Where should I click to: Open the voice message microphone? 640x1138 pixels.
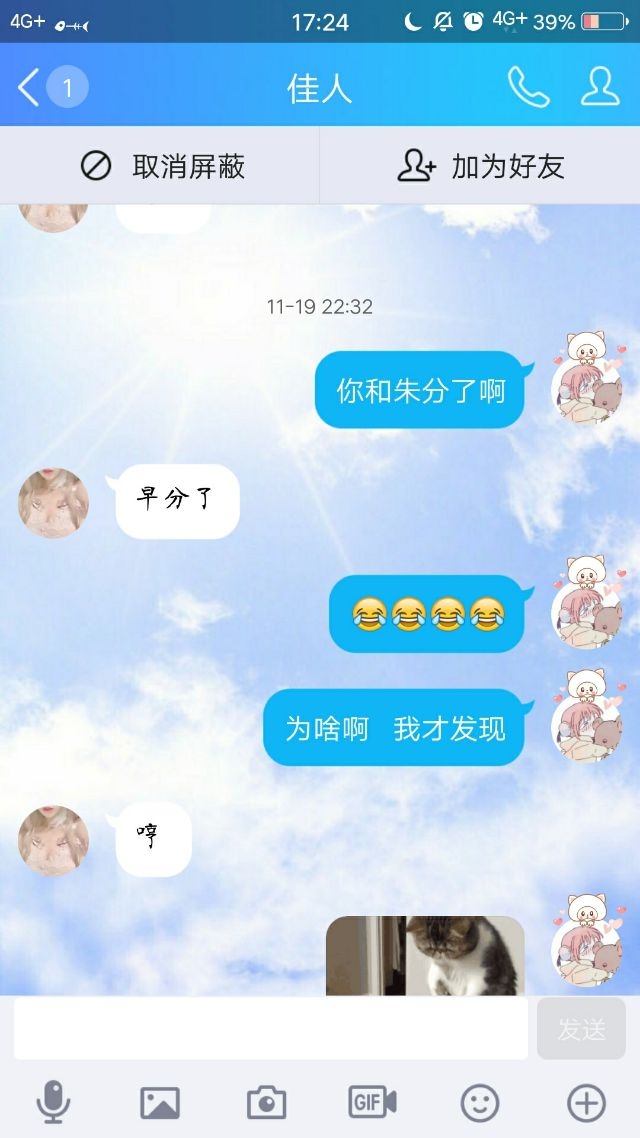point(54,1102)
